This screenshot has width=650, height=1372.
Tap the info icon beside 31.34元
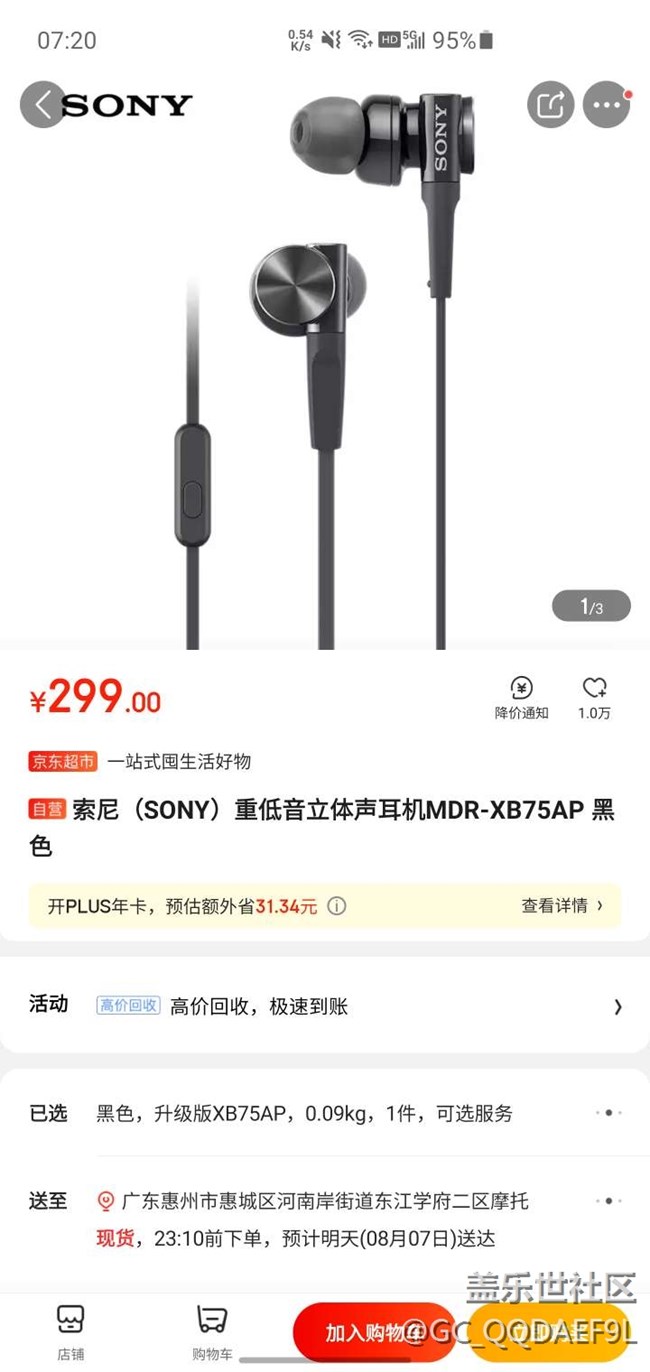point(338,906)
